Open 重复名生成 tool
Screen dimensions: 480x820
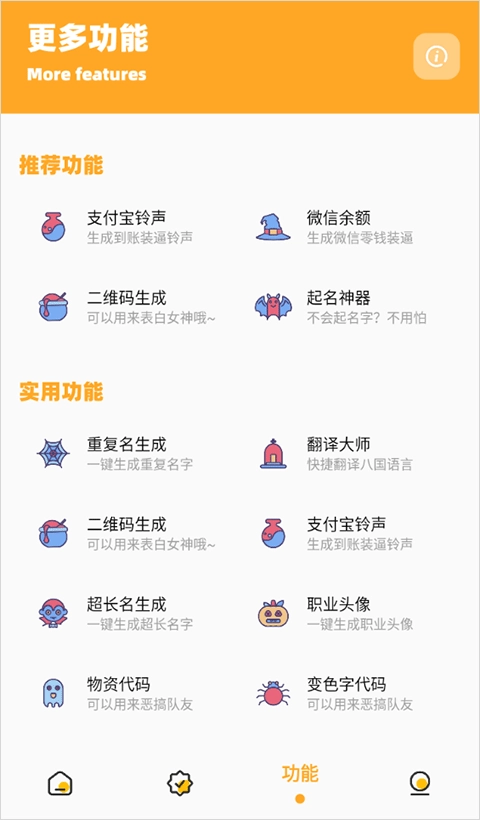click(115, 454)
